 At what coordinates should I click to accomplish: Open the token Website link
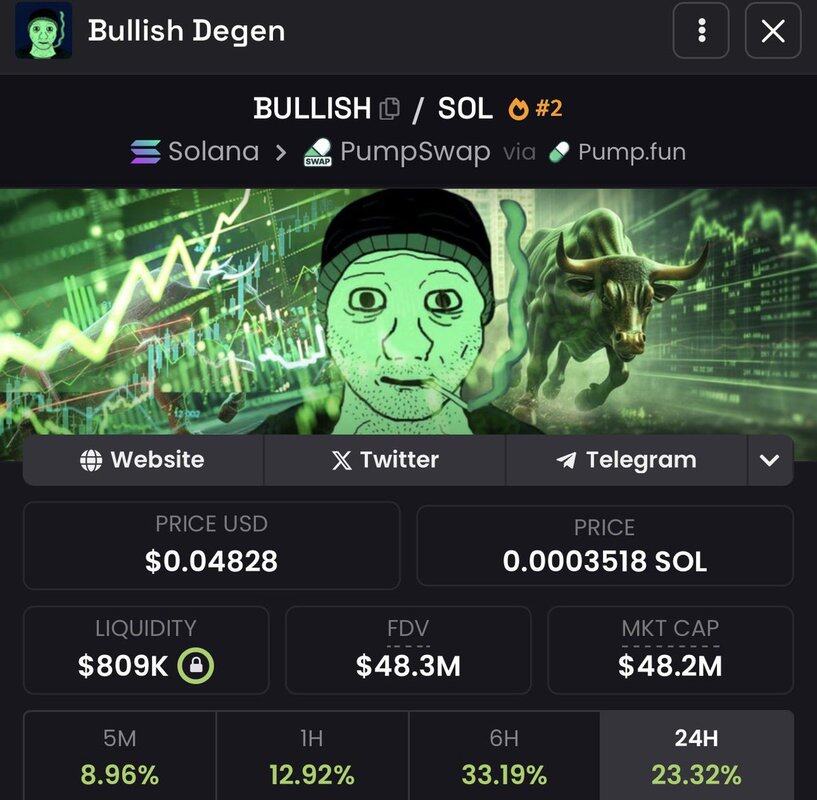coord(143,460)
